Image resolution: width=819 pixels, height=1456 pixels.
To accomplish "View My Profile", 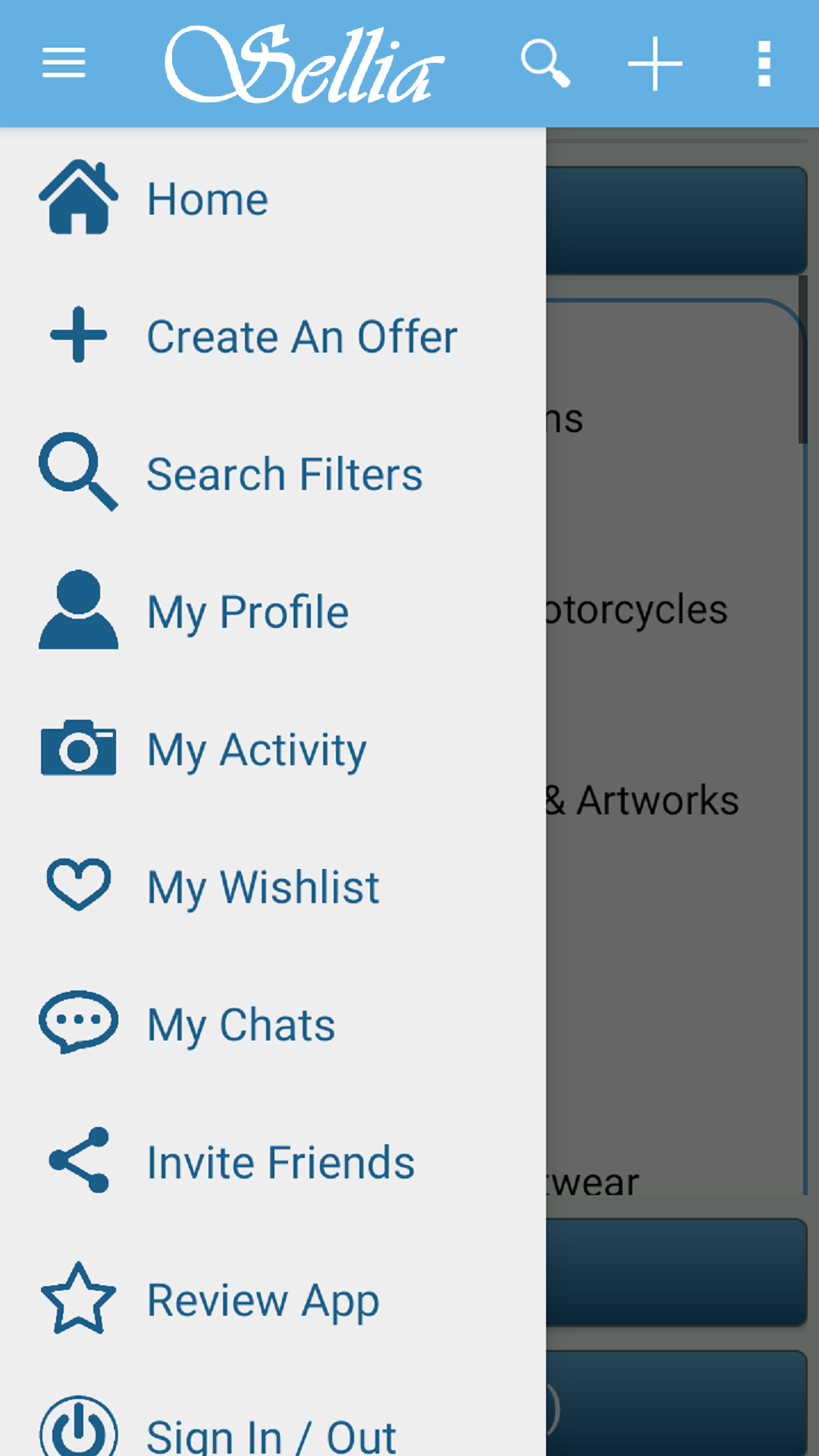I will coord(247,612).
